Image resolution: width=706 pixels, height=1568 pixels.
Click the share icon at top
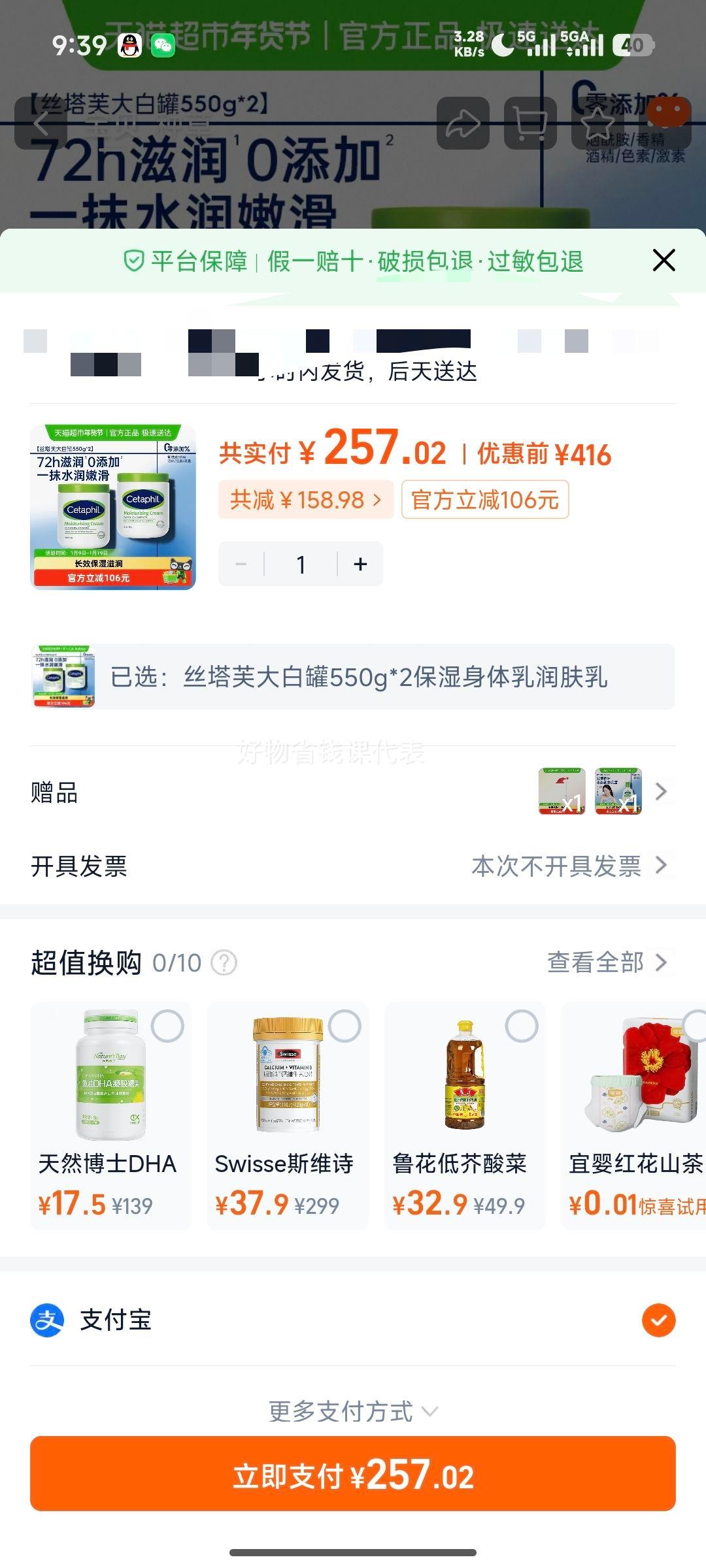[462, 124]
